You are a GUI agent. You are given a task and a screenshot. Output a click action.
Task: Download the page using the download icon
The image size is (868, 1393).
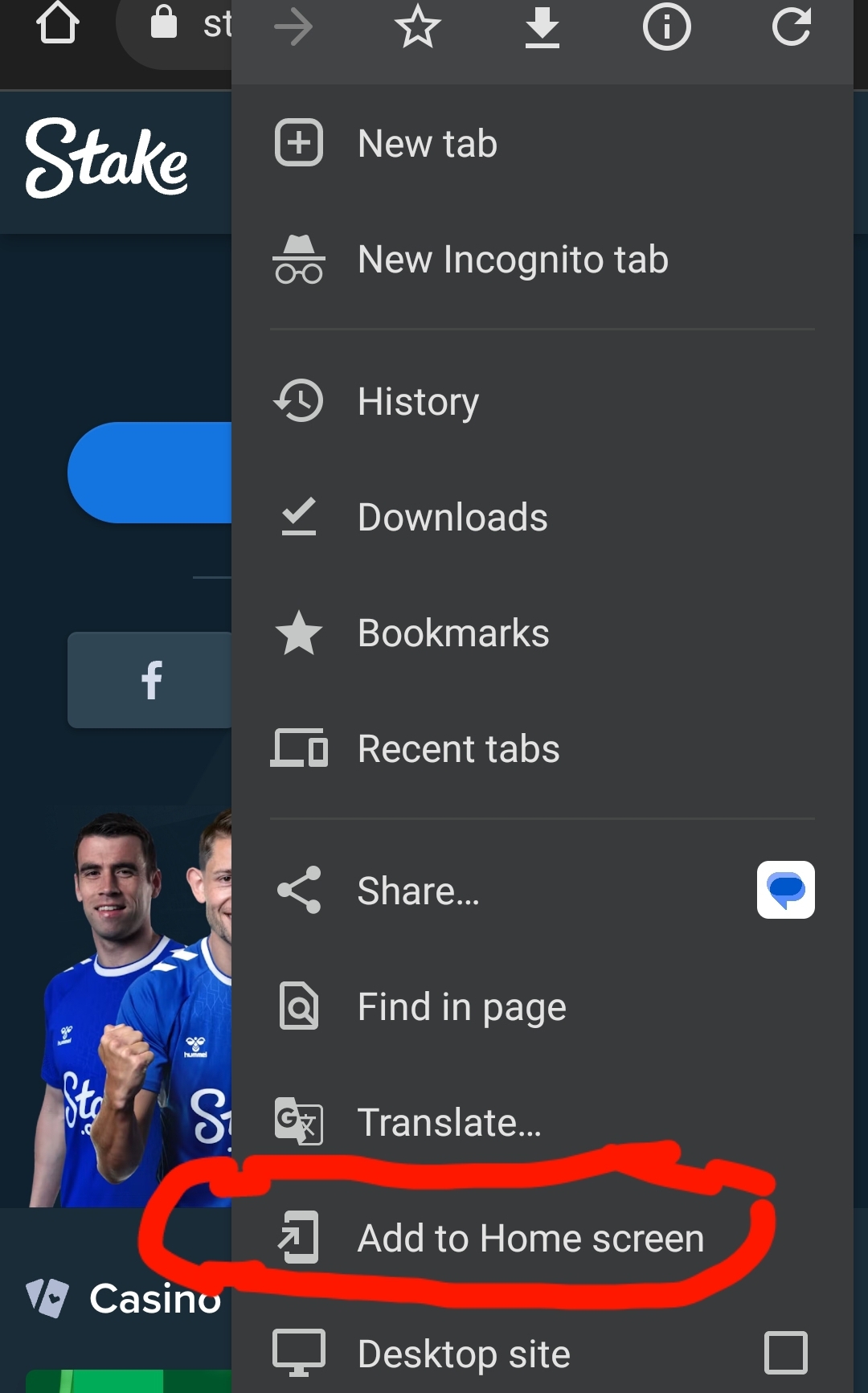[542, 27]
